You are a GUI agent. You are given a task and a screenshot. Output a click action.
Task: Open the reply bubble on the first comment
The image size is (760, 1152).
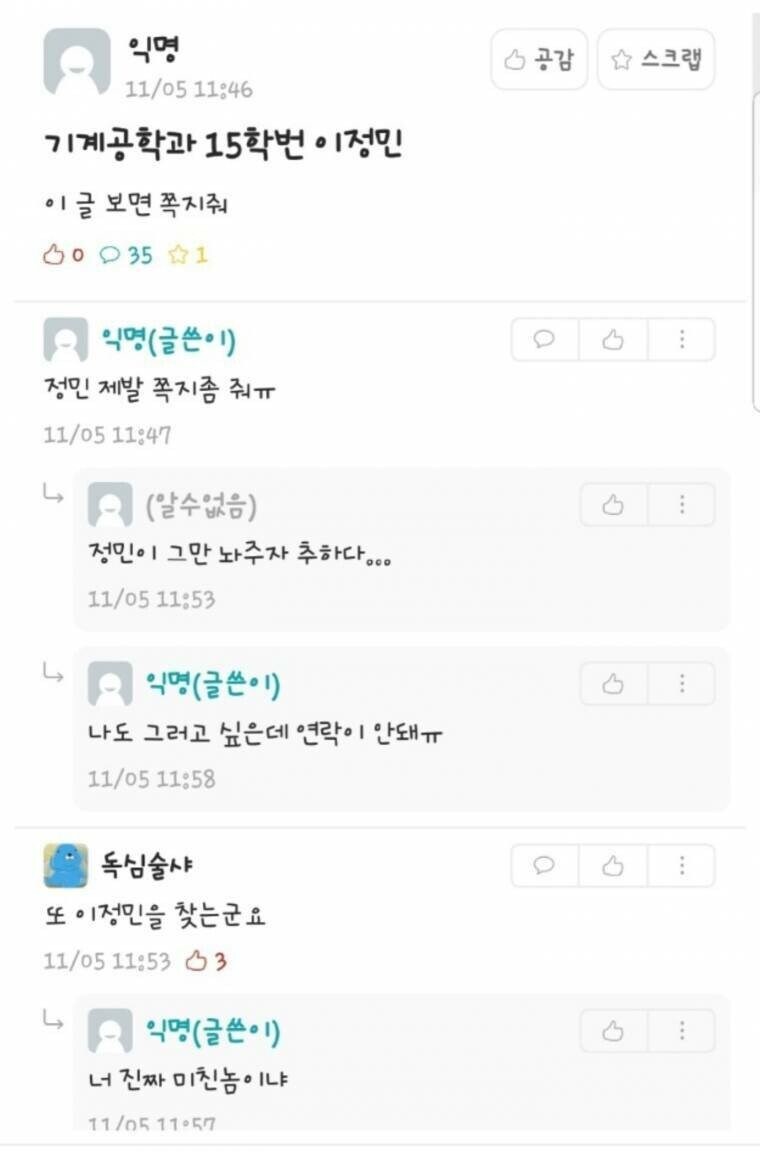click(x=542, y=339)
